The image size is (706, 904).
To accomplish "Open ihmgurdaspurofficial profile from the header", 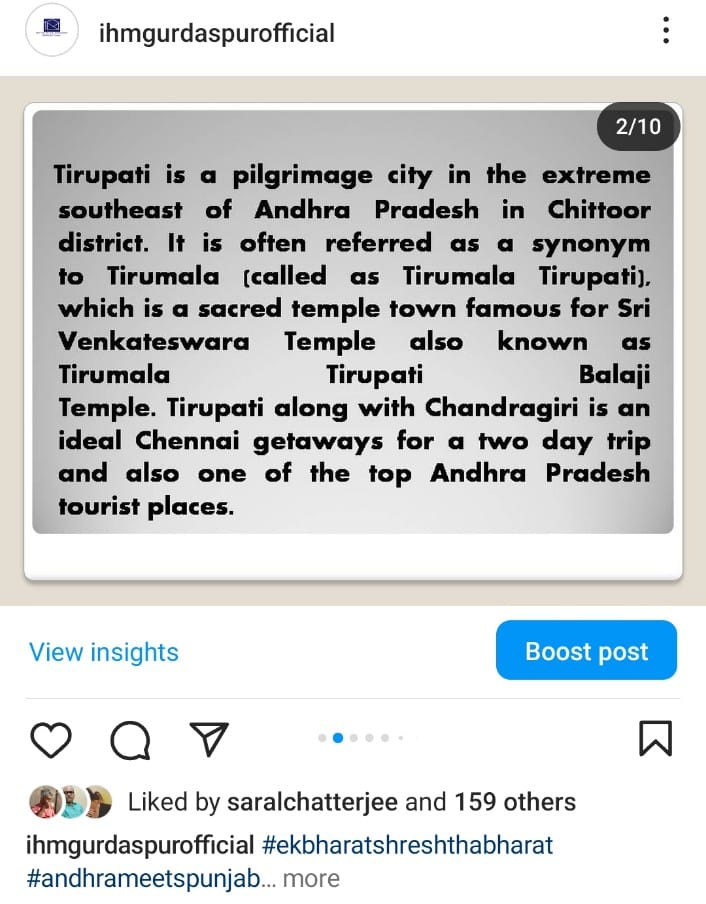I will pyautogui.click(x=217, y=33).
